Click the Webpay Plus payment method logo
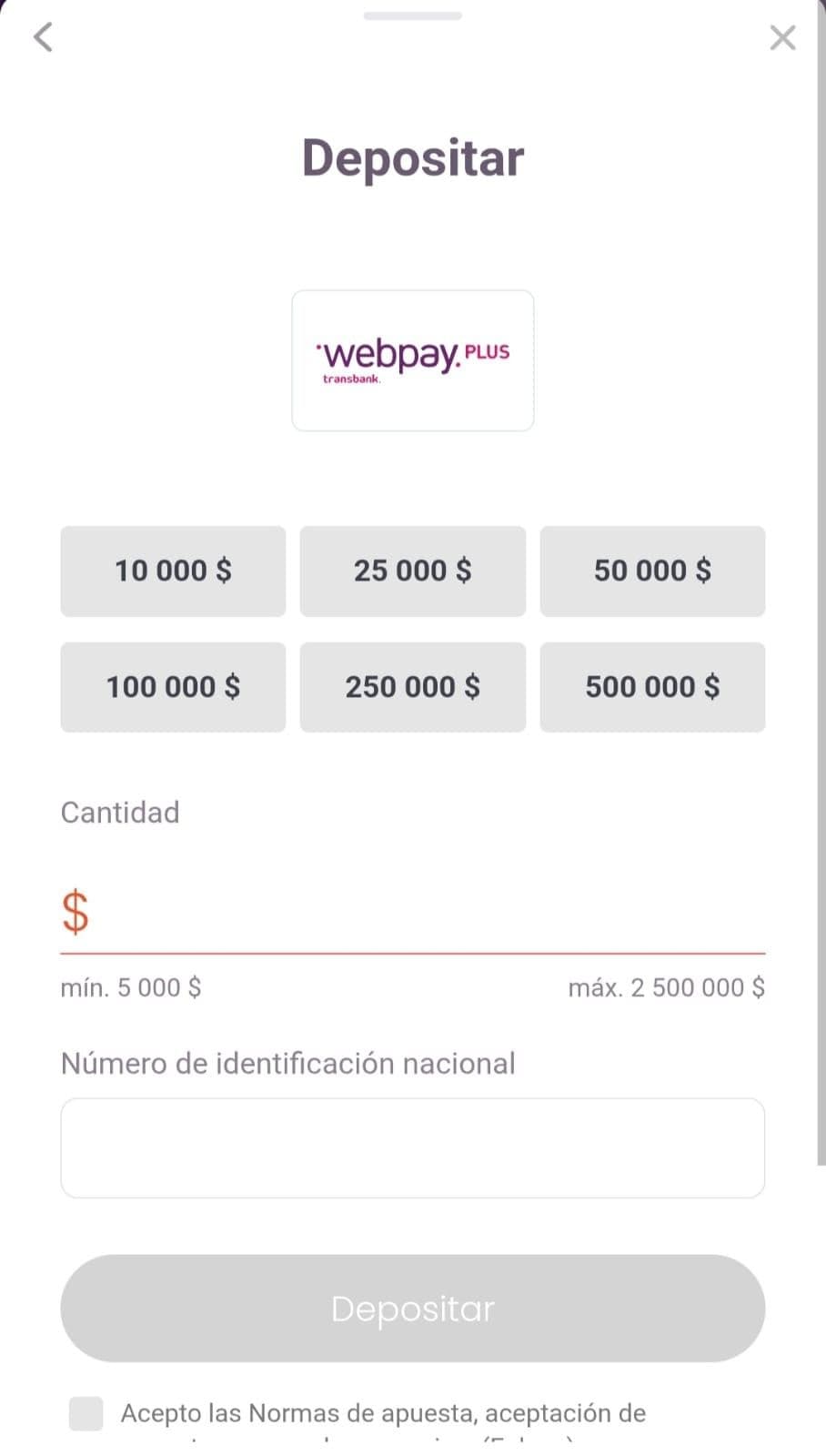 tap(412, 359)
